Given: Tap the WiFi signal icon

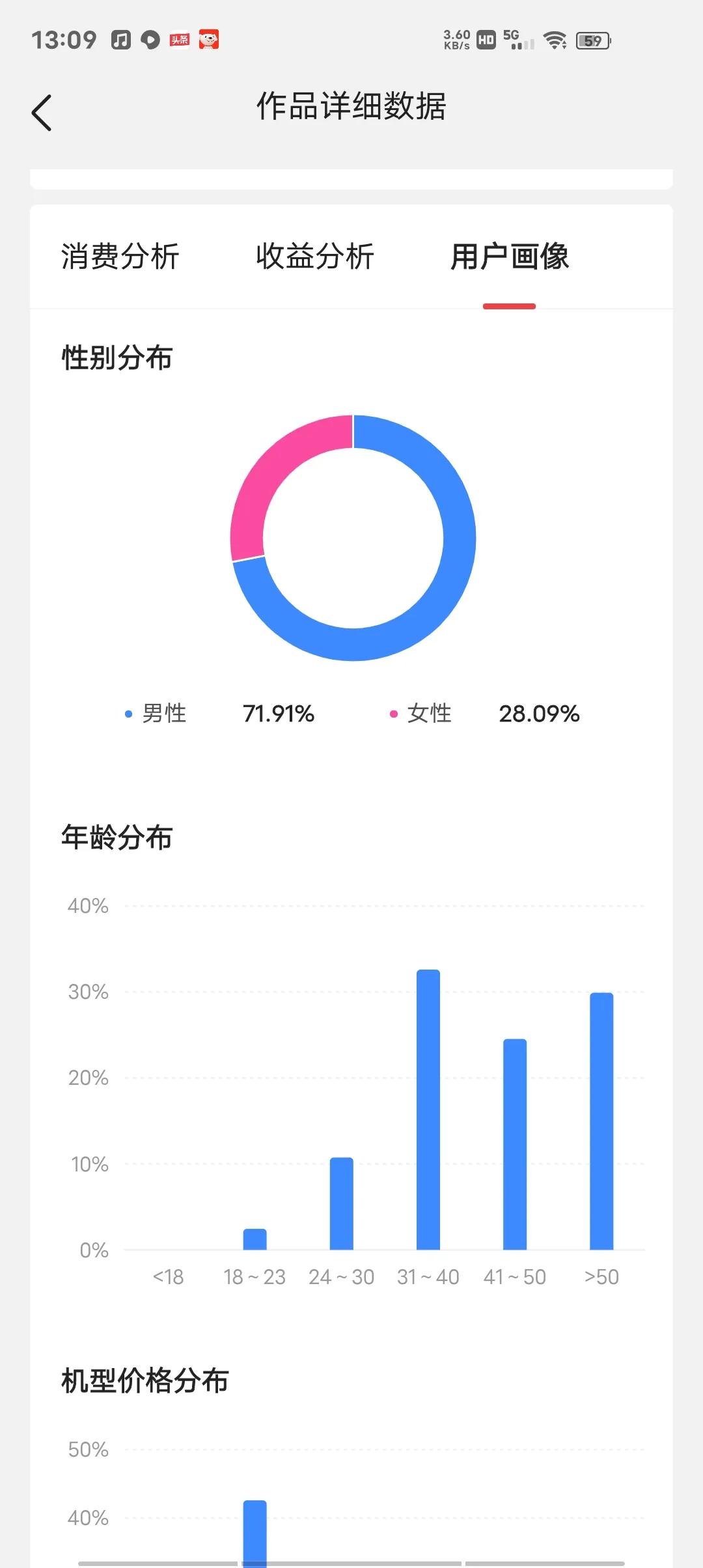Looking at the screenshot, I should 554,40.
